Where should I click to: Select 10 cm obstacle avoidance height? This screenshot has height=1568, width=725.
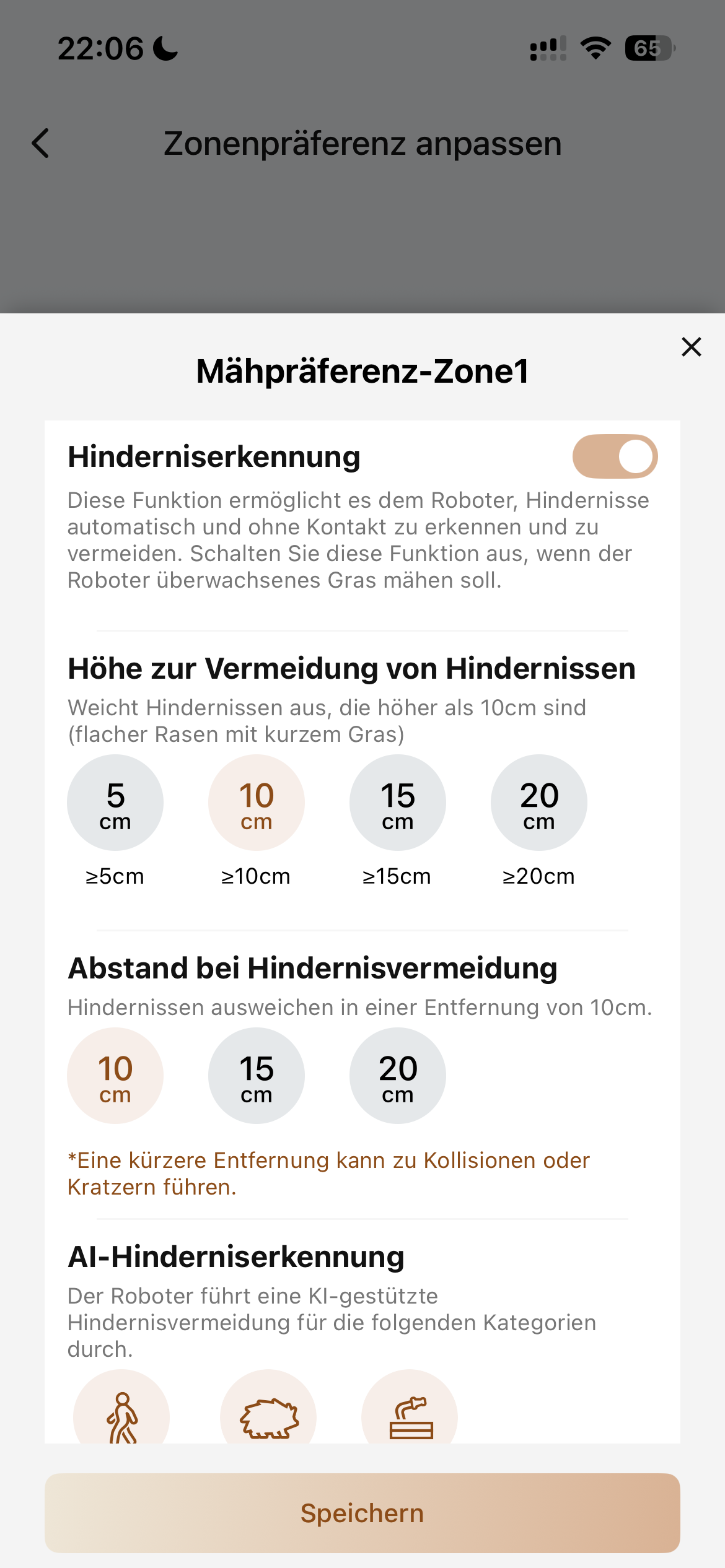point(257,803)
